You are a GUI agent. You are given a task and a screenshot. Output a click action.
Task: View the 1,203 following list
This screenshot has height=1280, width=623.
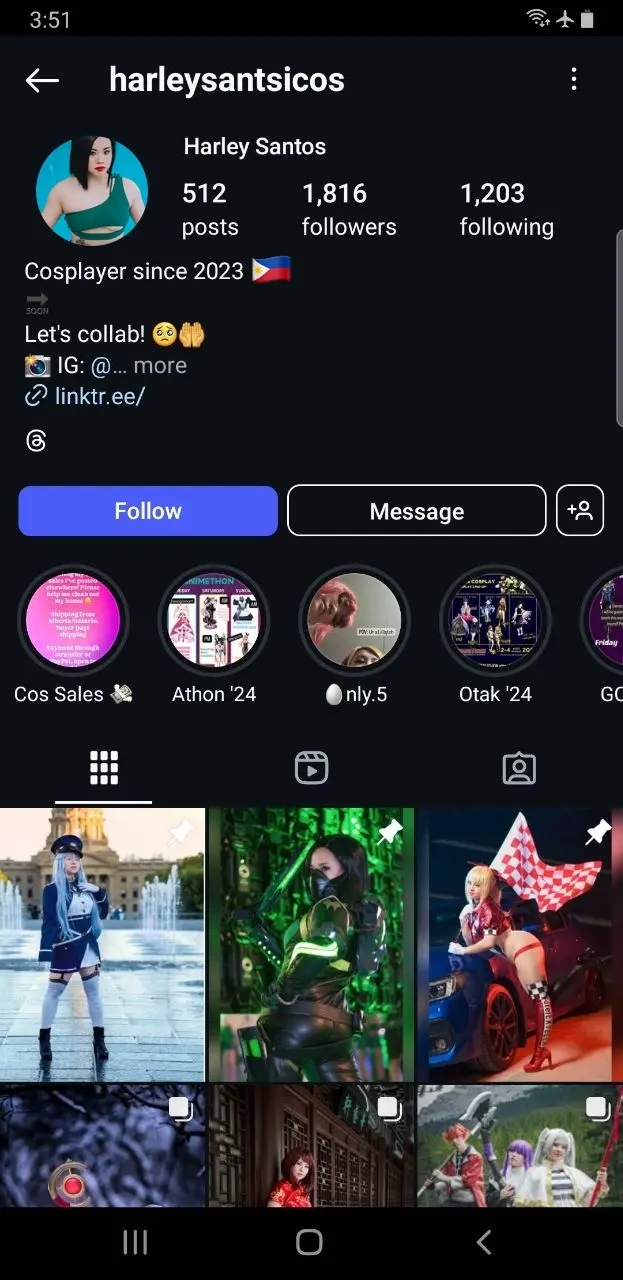(506, 209)
